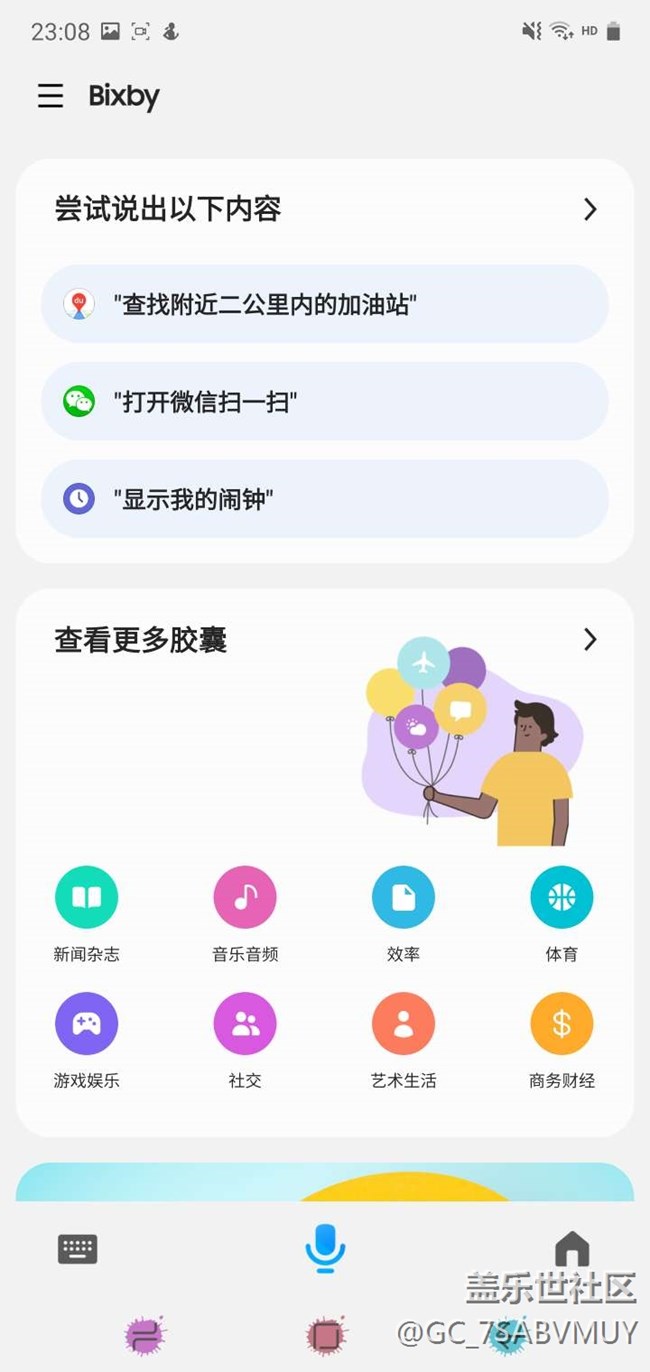Open the hamburger drawer menu
Screen dimensions: 650x1372
[50, 96]
